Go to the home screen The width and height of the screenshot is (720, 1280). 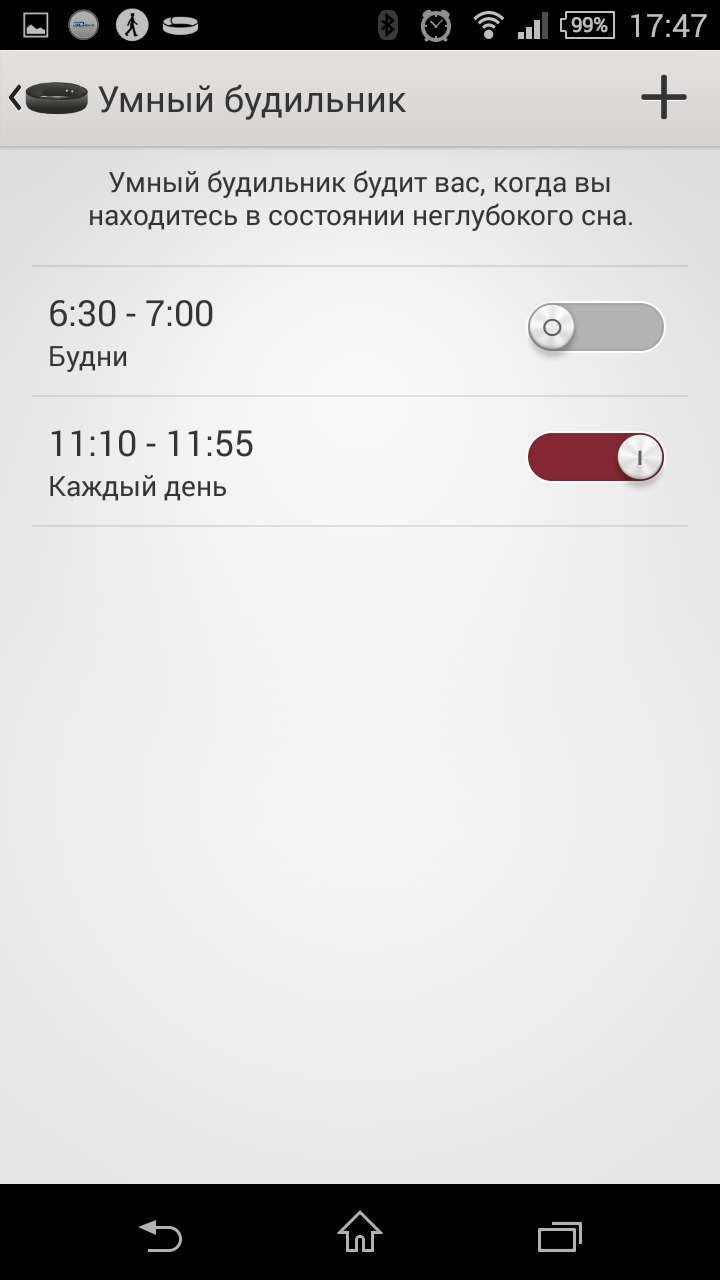pyautogui.click(x=360, y=1233)
